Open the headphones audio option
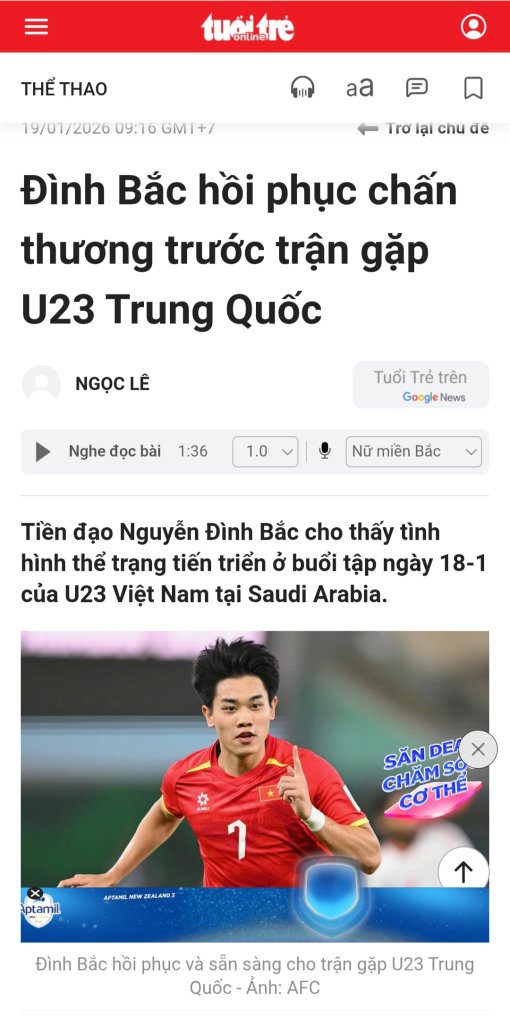The image size is (510, 1024). [x=302, y=88]
